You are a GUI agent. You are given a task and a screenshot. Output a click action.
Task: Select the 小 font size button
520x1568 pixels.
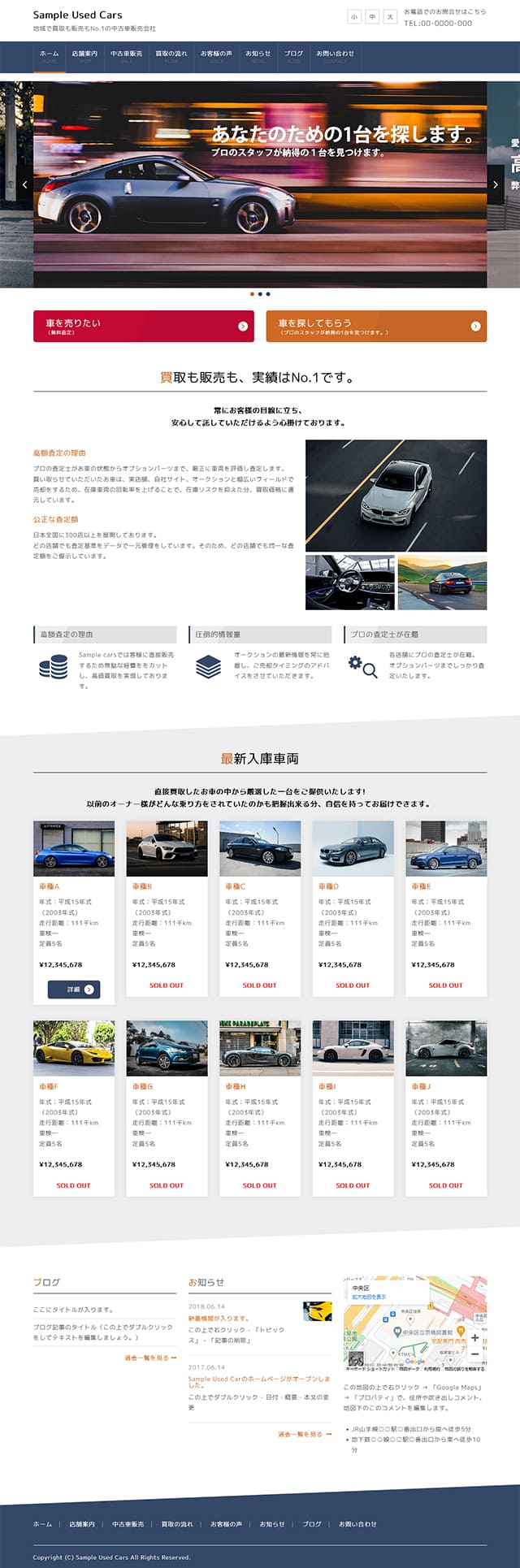click(354, 17)
